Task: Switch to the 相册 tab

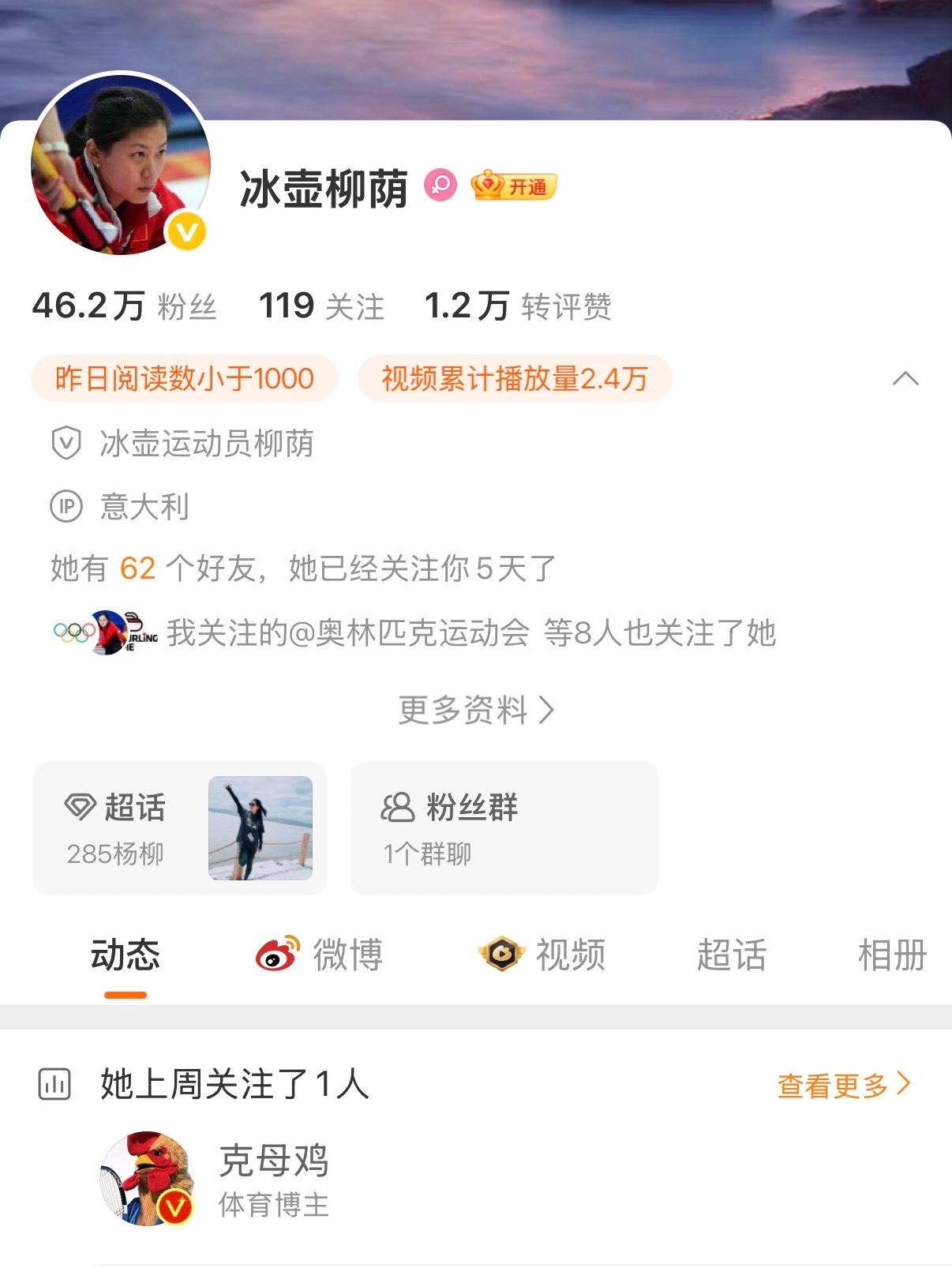Action: coord(891,954)
